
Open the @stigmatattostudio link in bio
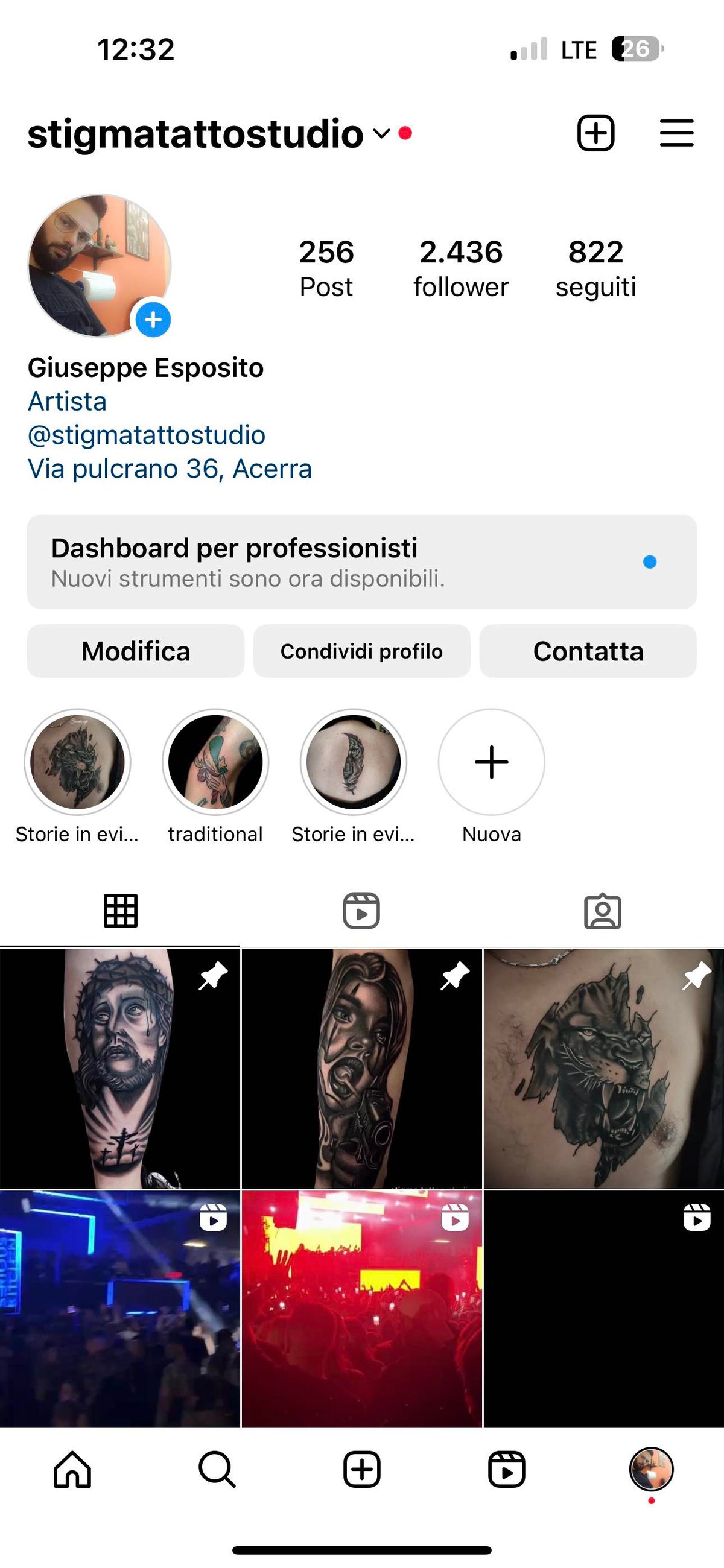pyautogui.click(x=146, y=435)
